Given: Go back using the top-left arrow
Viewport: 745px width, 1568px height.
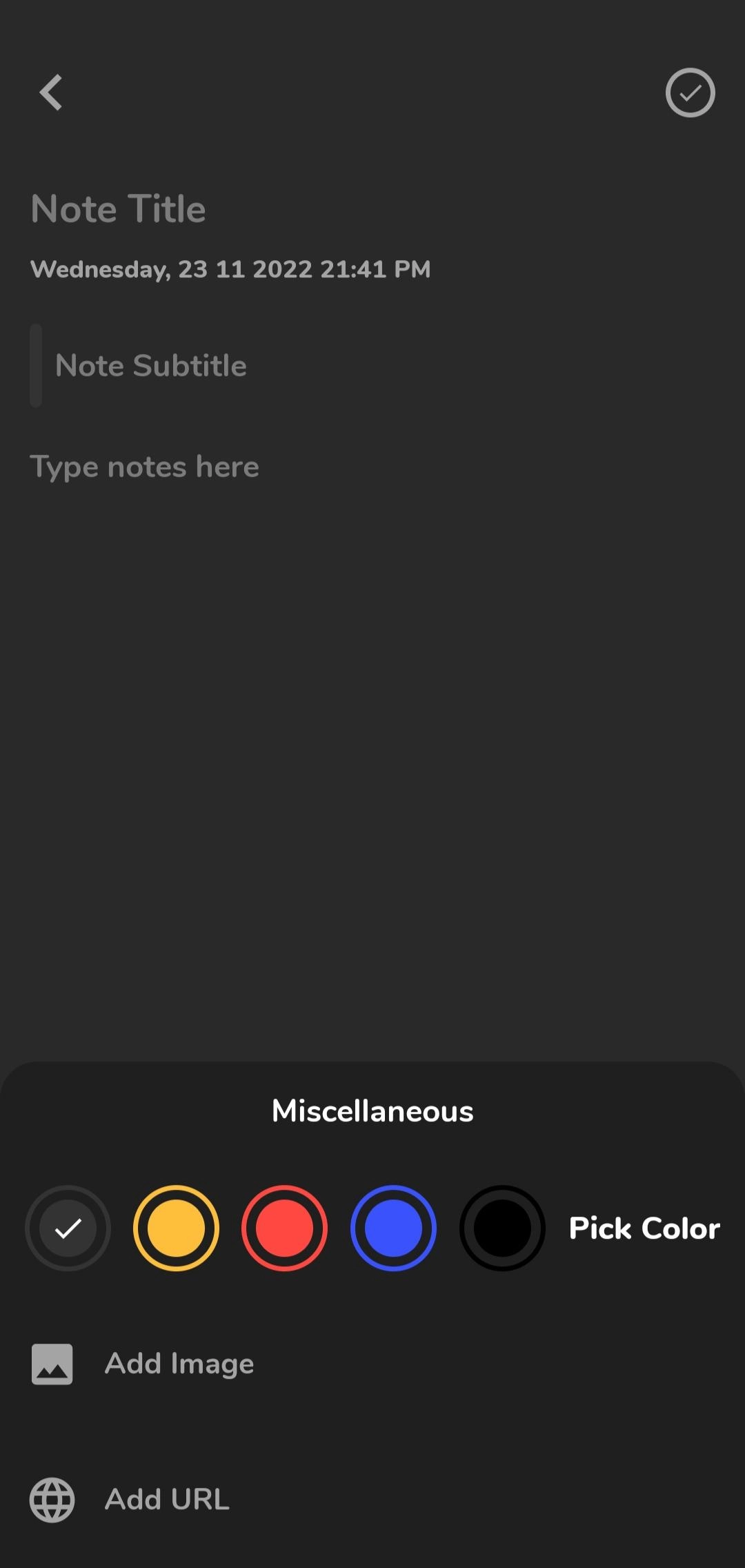Looking at the screenshot, I should click(x=51, y=92).
